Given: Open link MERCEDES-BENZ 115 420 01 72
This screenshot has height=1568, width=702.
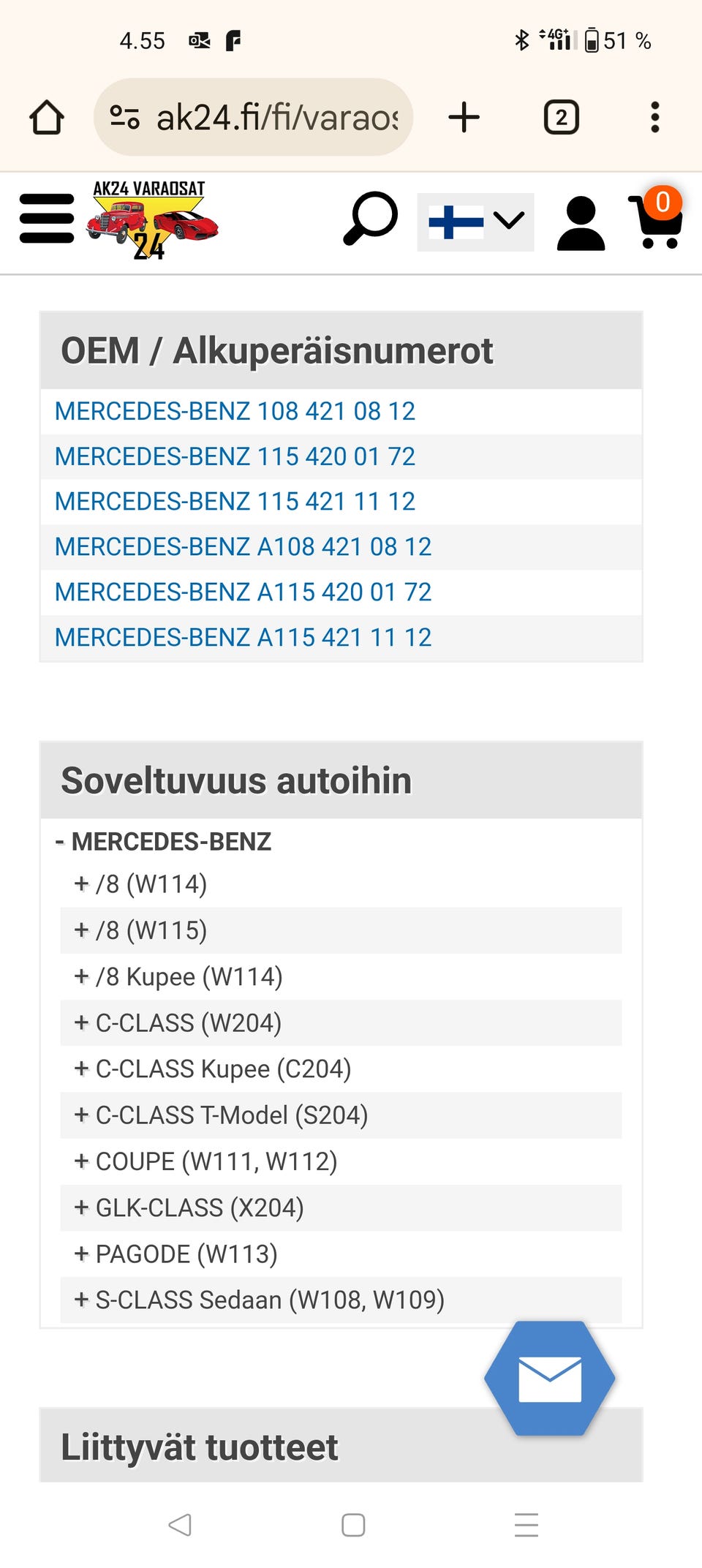Looking at the screenshot, I should coord(235,456).
